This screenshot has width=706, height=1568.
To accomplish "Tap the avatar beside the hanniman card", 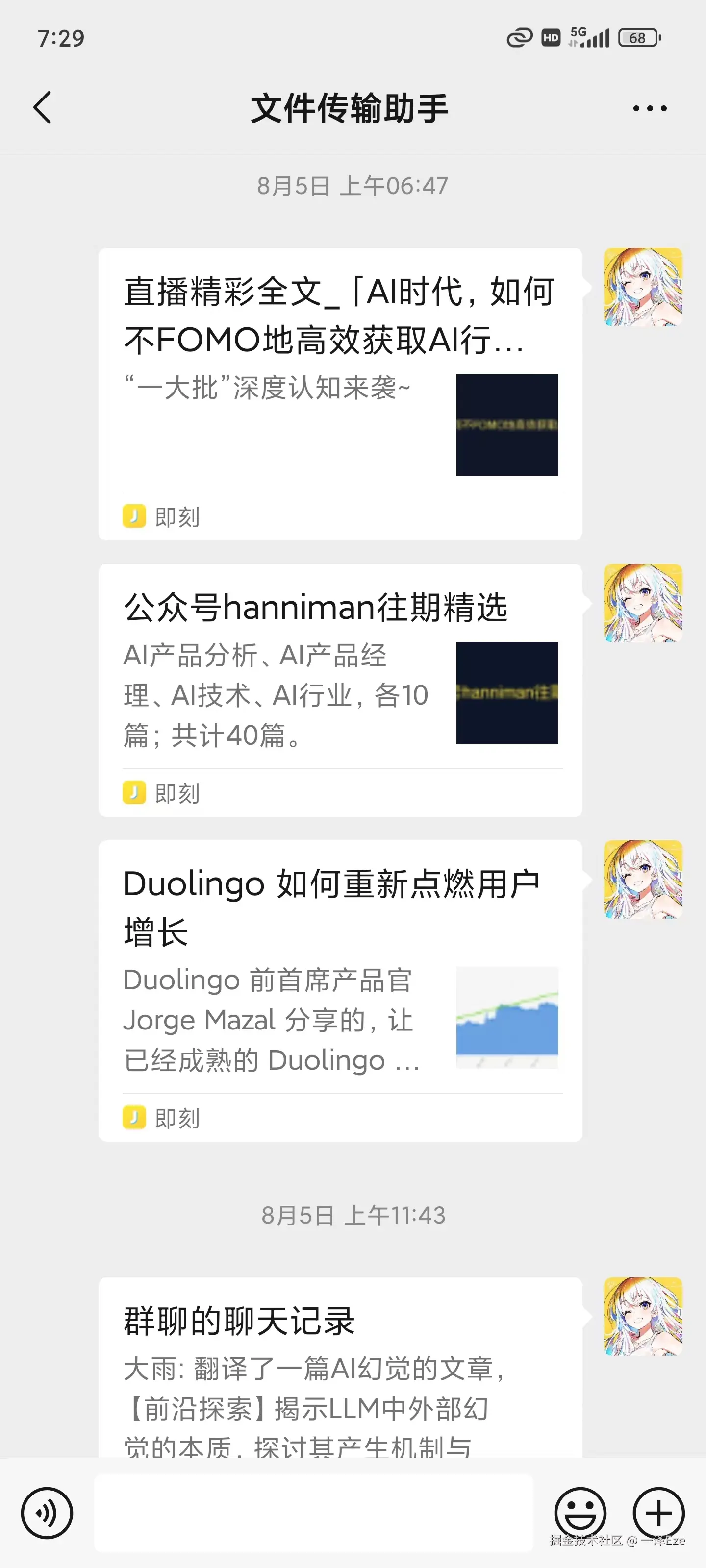I will coord(643,603).
